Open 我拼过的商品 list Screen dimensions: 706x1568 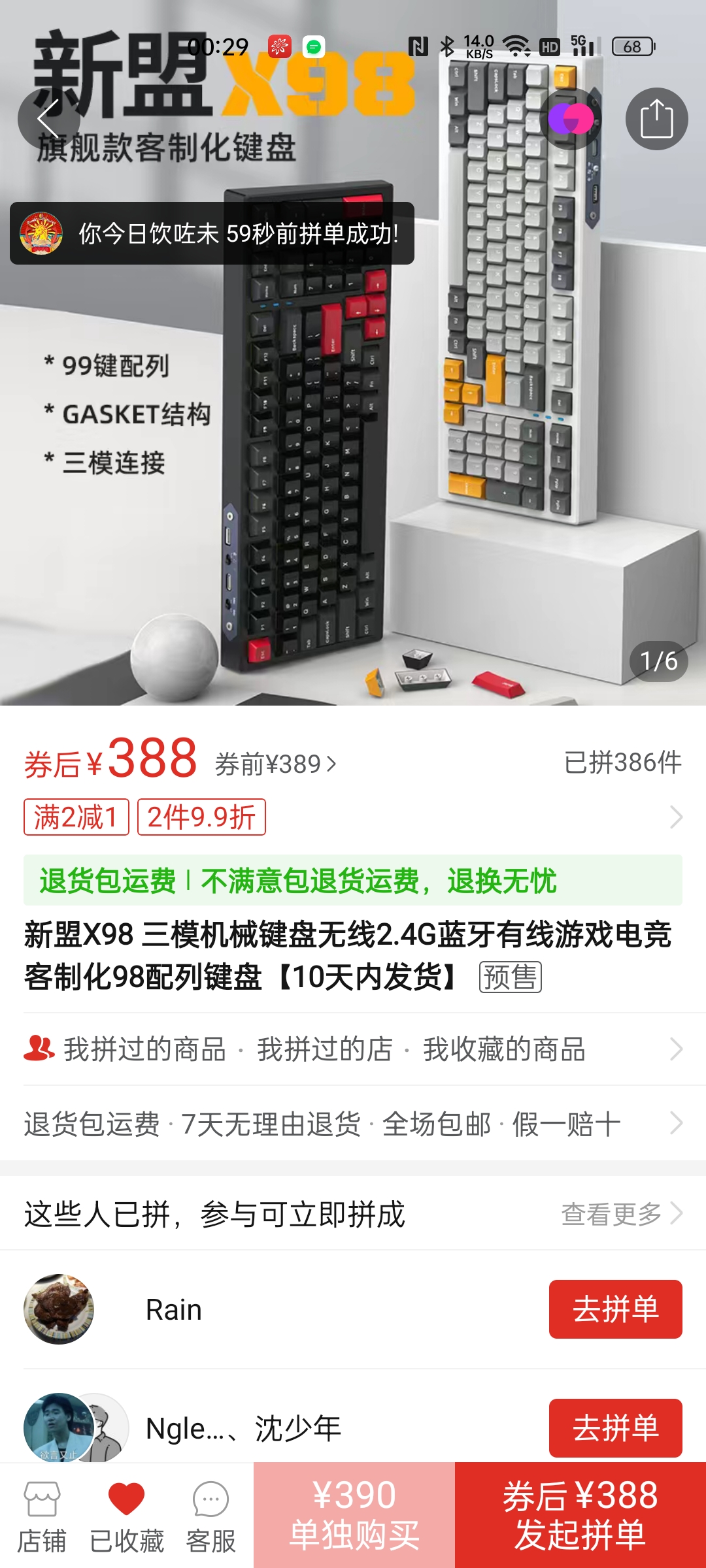tap(144, 1049)
